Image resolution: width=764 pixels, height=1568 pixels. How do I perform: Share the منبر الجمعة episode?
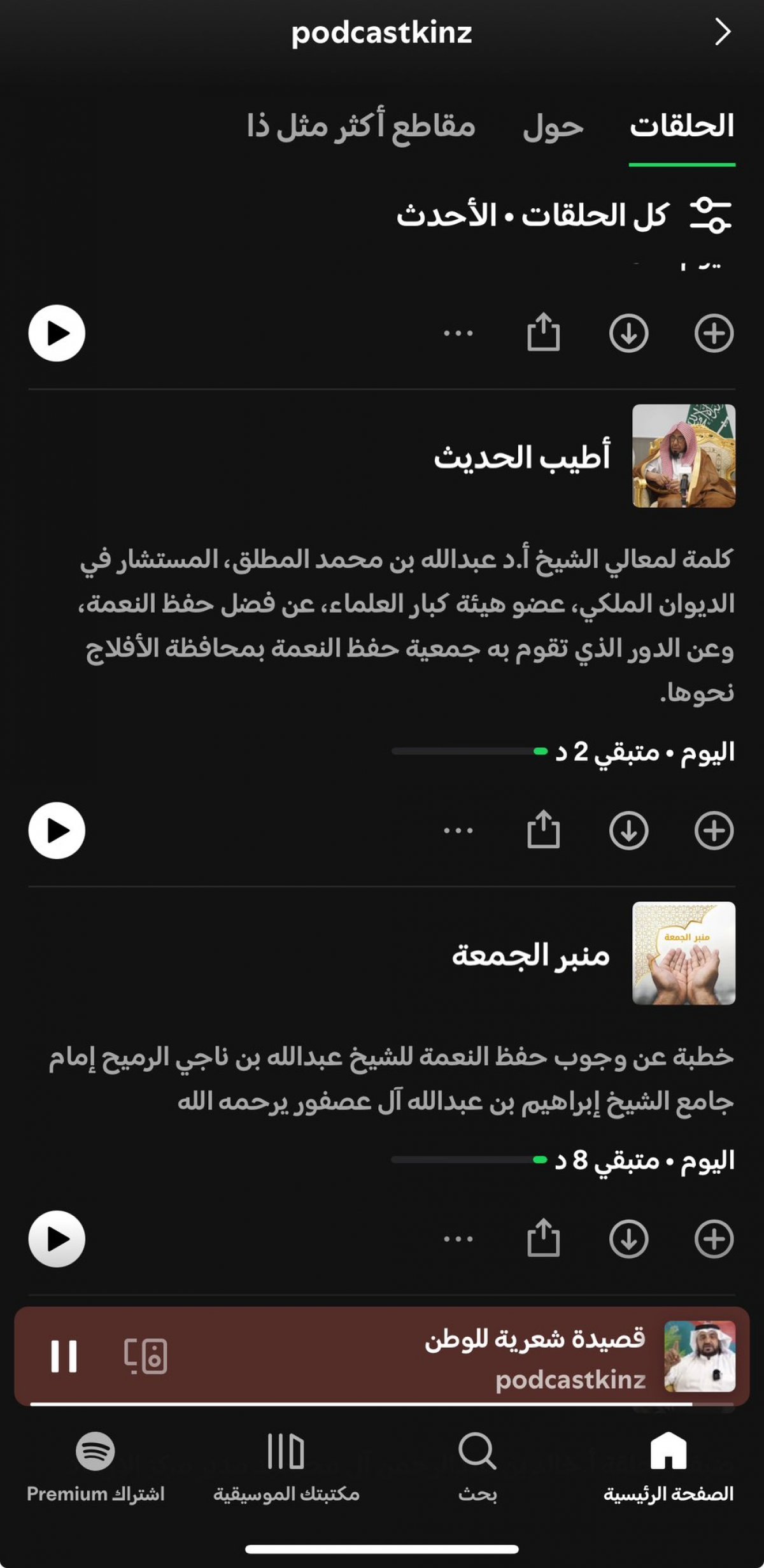[544, 1237]
